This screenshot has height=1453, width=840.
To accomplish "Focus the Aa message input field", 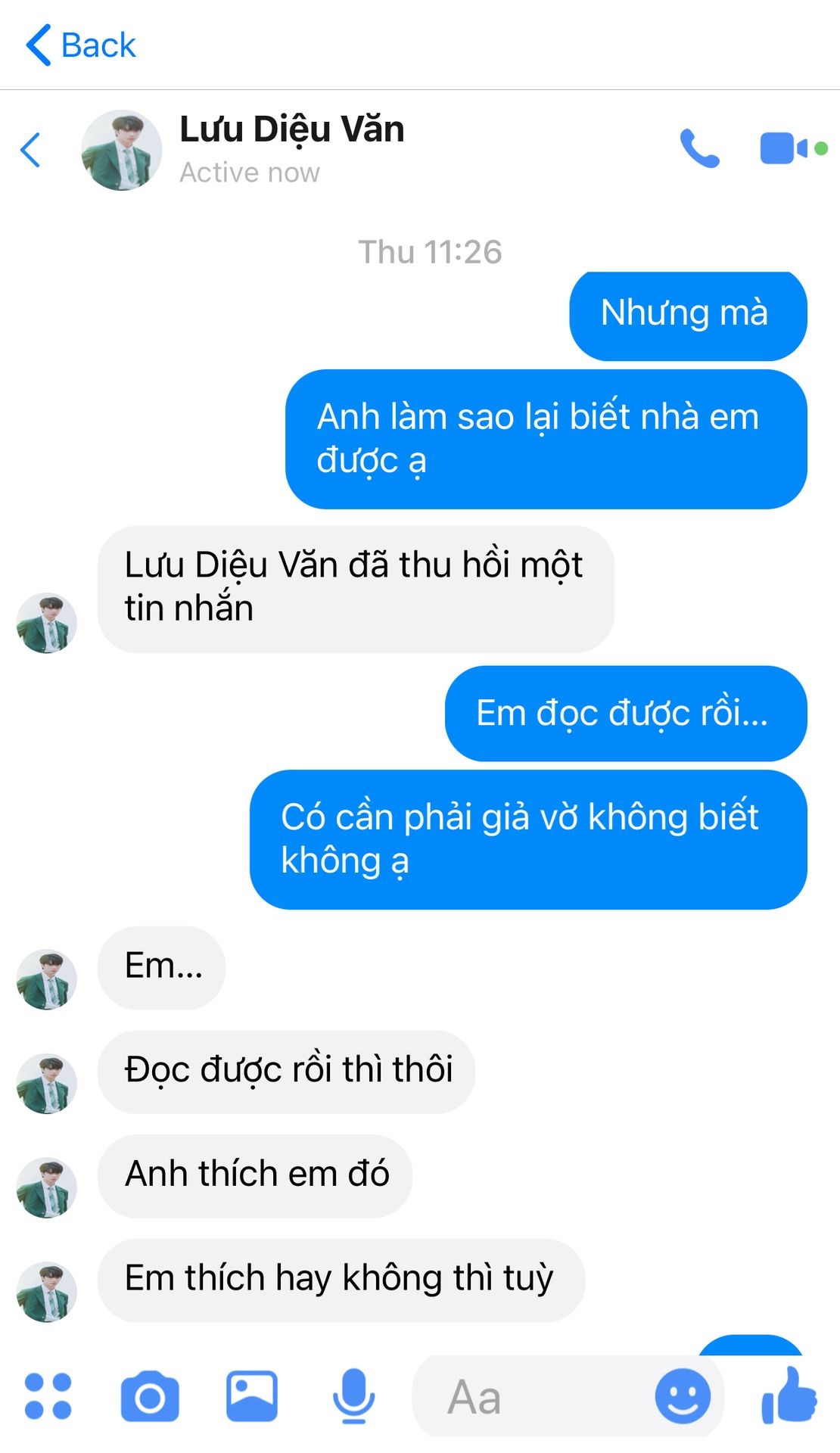I will 530,1396.
